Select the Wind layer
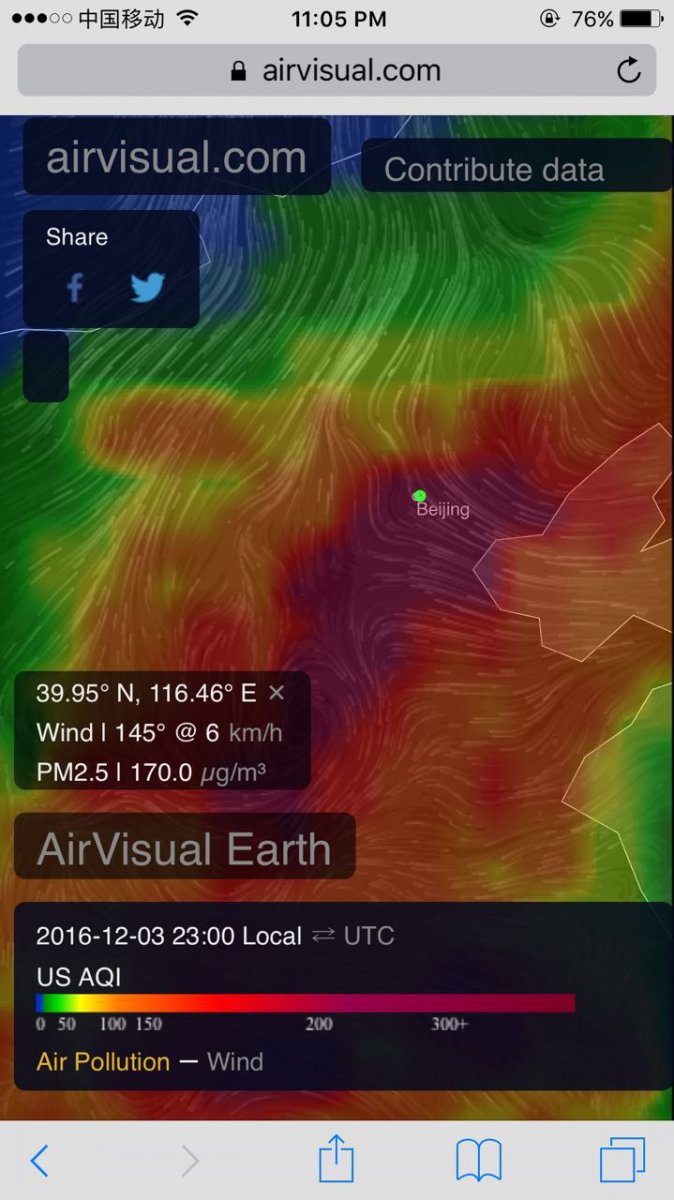 click(235, 1061)
